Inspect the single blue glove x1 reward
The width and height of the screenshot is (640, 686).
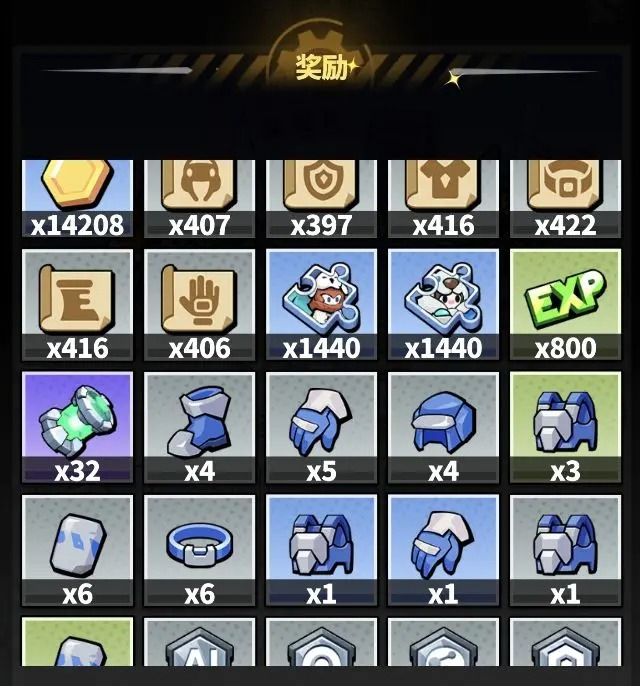[x=443, y=550]
